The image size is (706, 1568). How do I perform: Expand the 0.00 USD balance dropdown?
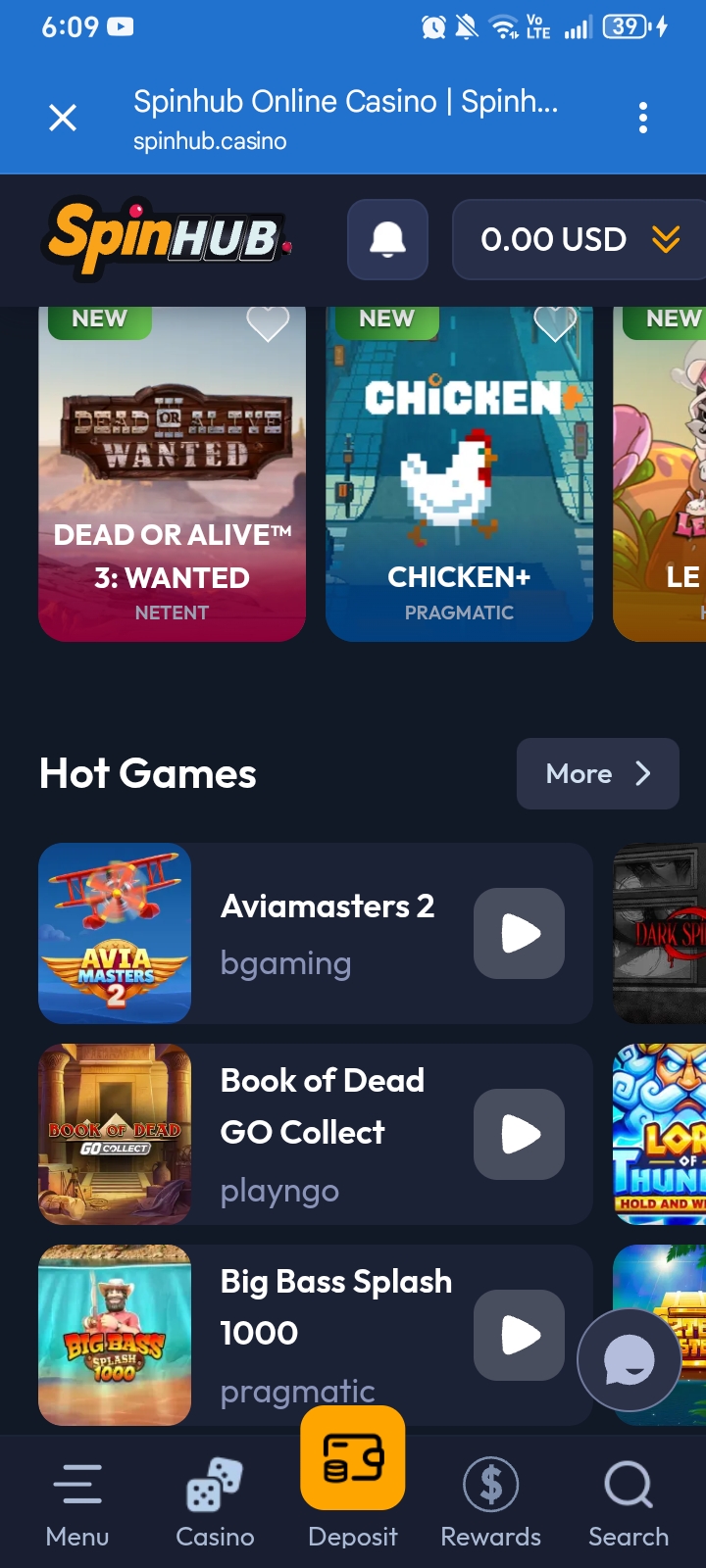click(x=666, y=239)
